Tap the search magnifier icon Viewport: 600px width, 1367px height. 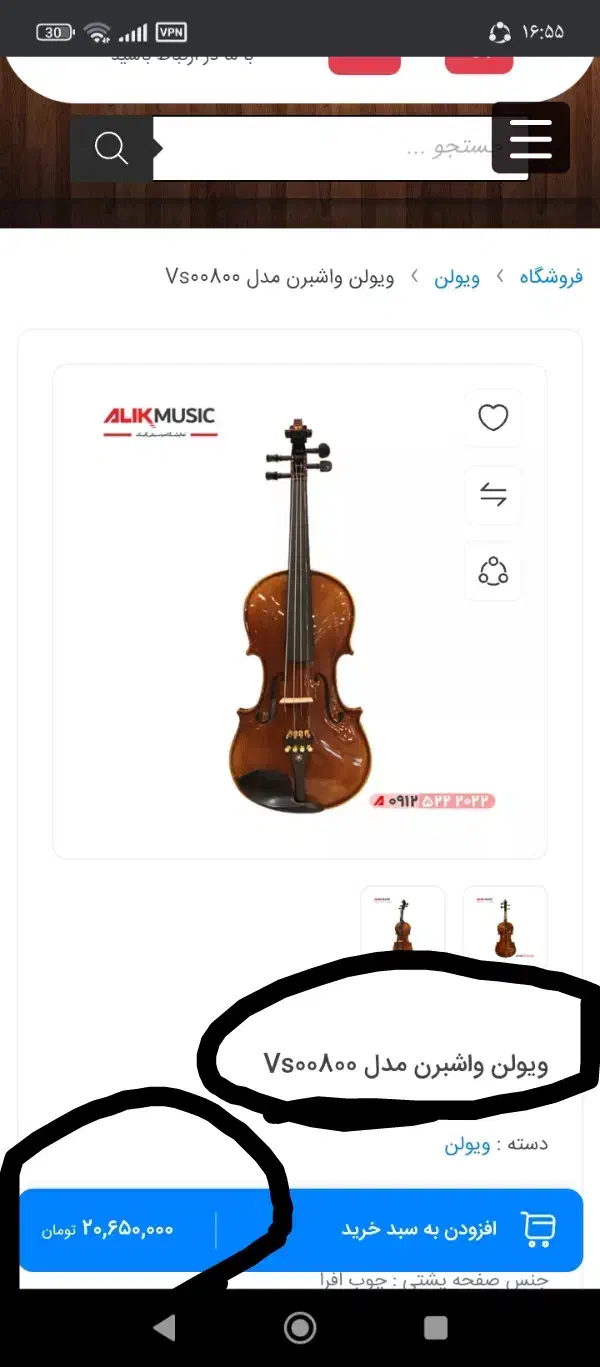pos(111,148)
